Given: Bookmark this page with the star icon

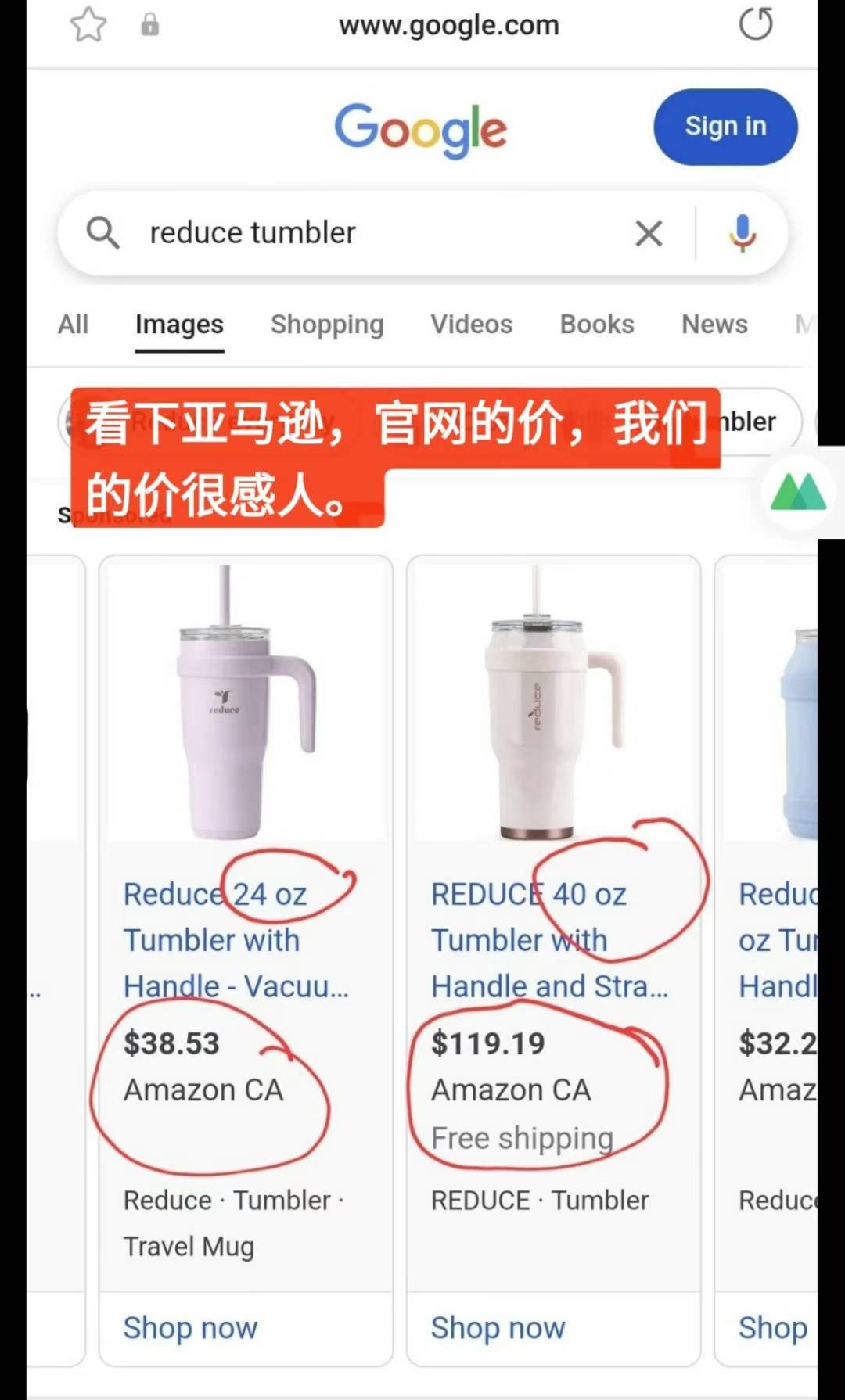Looking at the screenshot, I should (x=88, y=25).
